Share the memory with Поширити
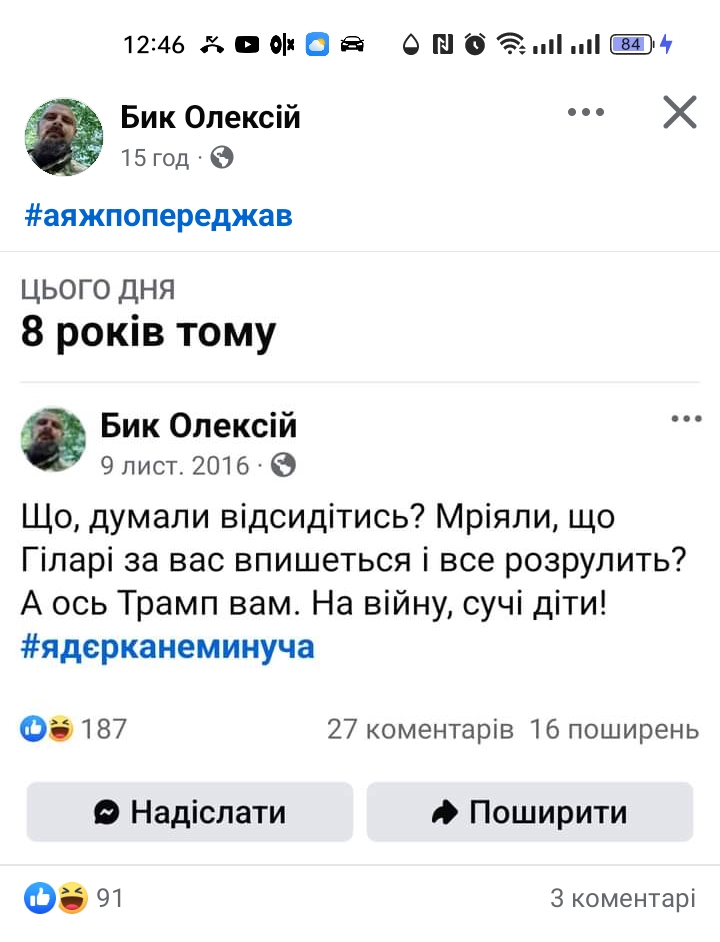 [x=529, y=812]
